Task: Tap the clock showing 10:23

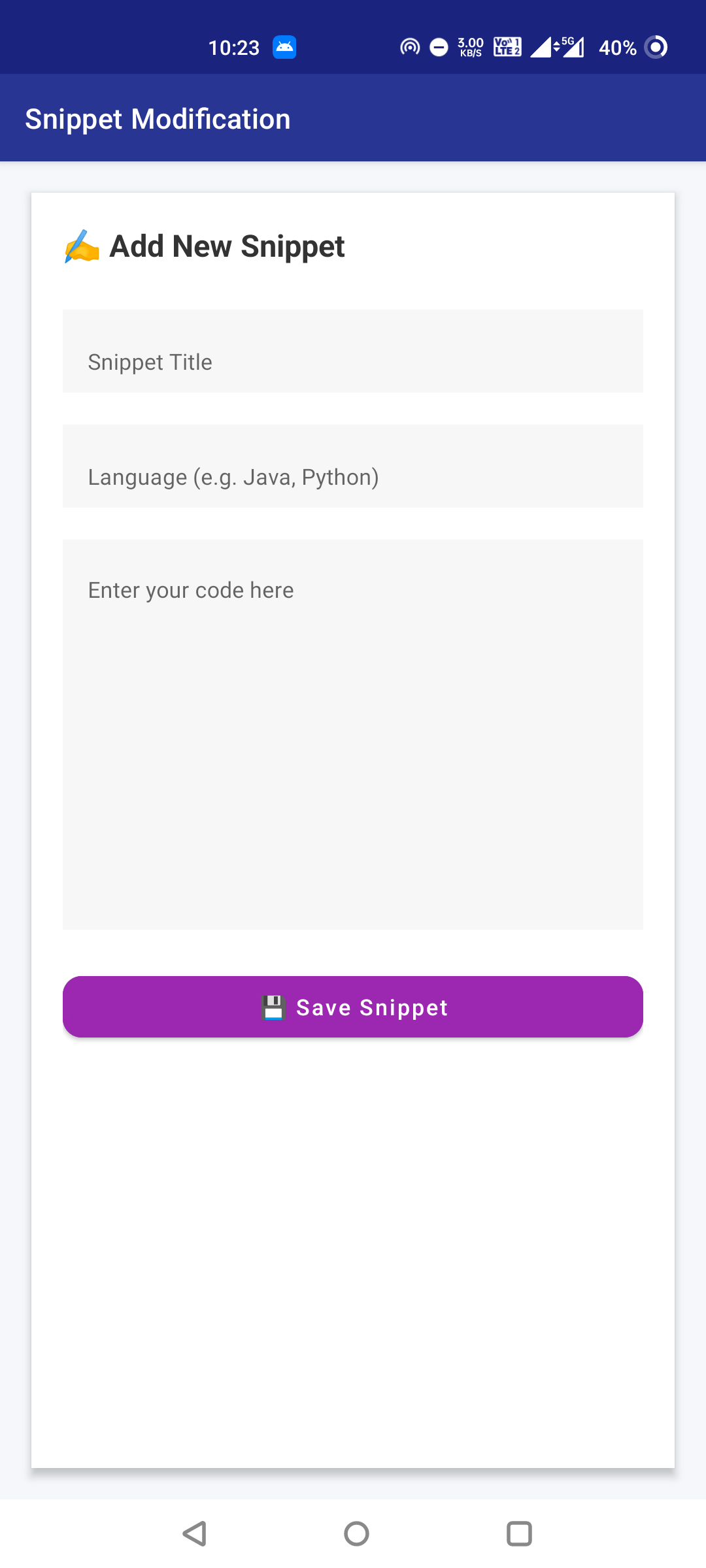Action: [233, 46]
